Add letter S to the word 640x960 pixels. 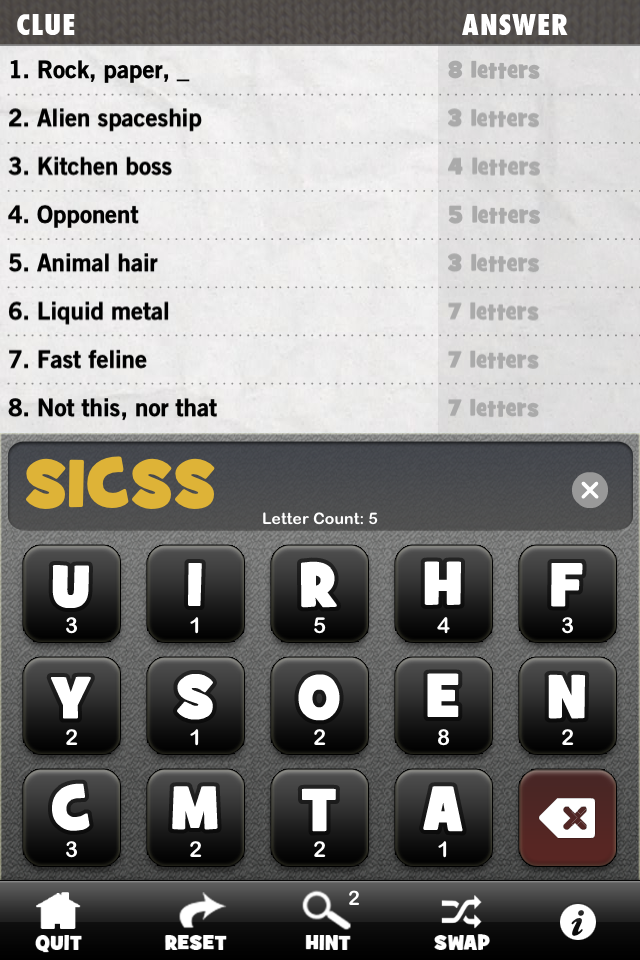[195, 706]
